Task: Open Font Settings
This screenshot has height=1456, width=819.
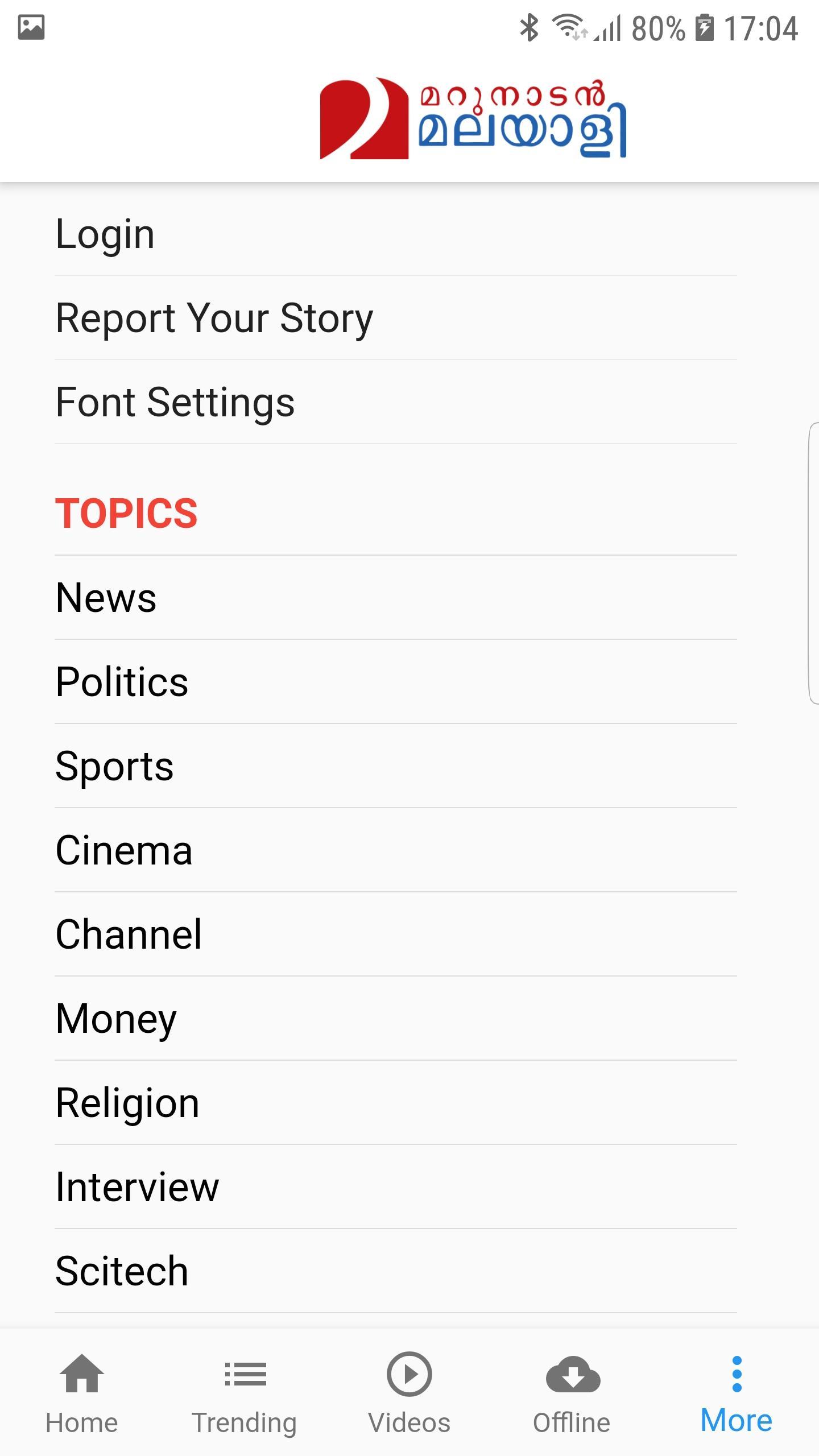Action: (396, 402)
